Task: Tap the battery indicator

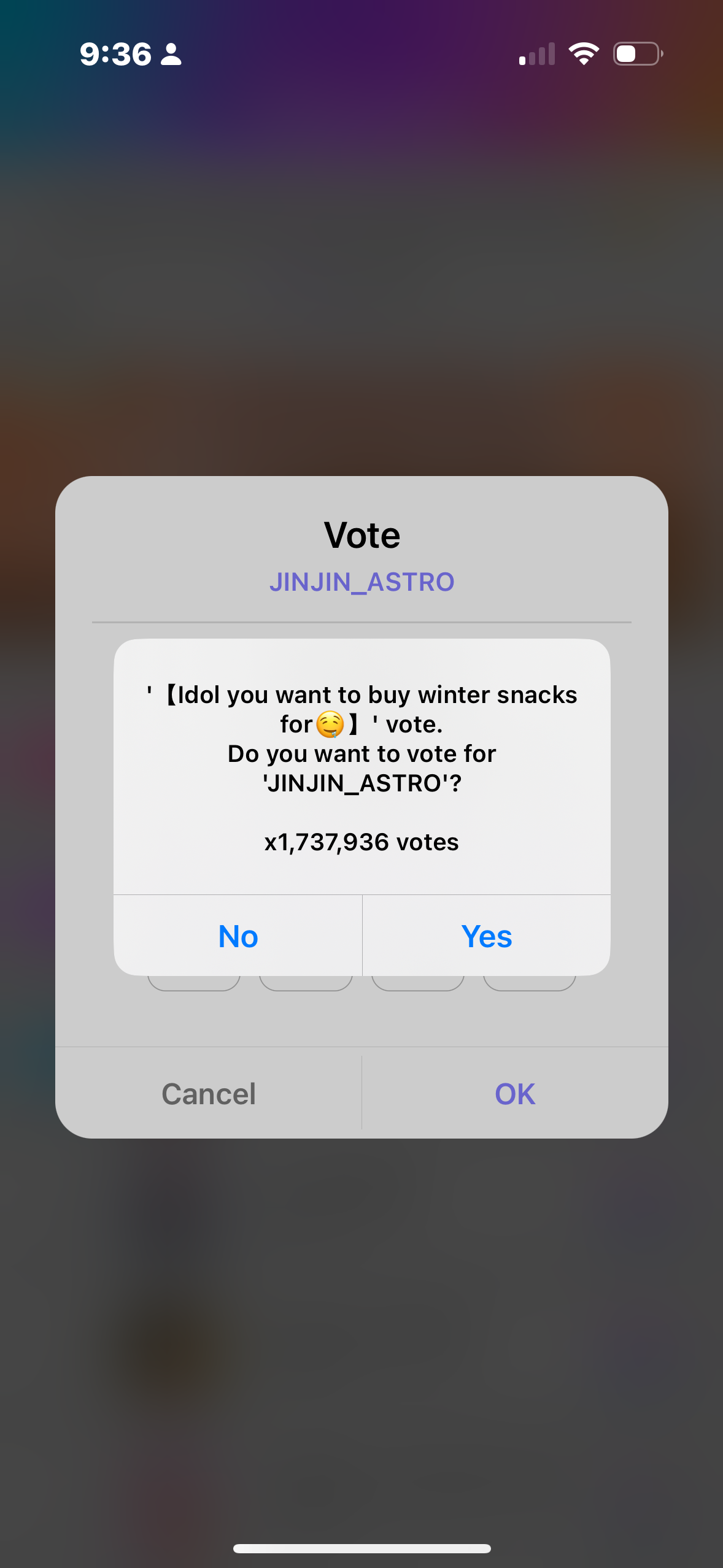Action: (636, 54)
